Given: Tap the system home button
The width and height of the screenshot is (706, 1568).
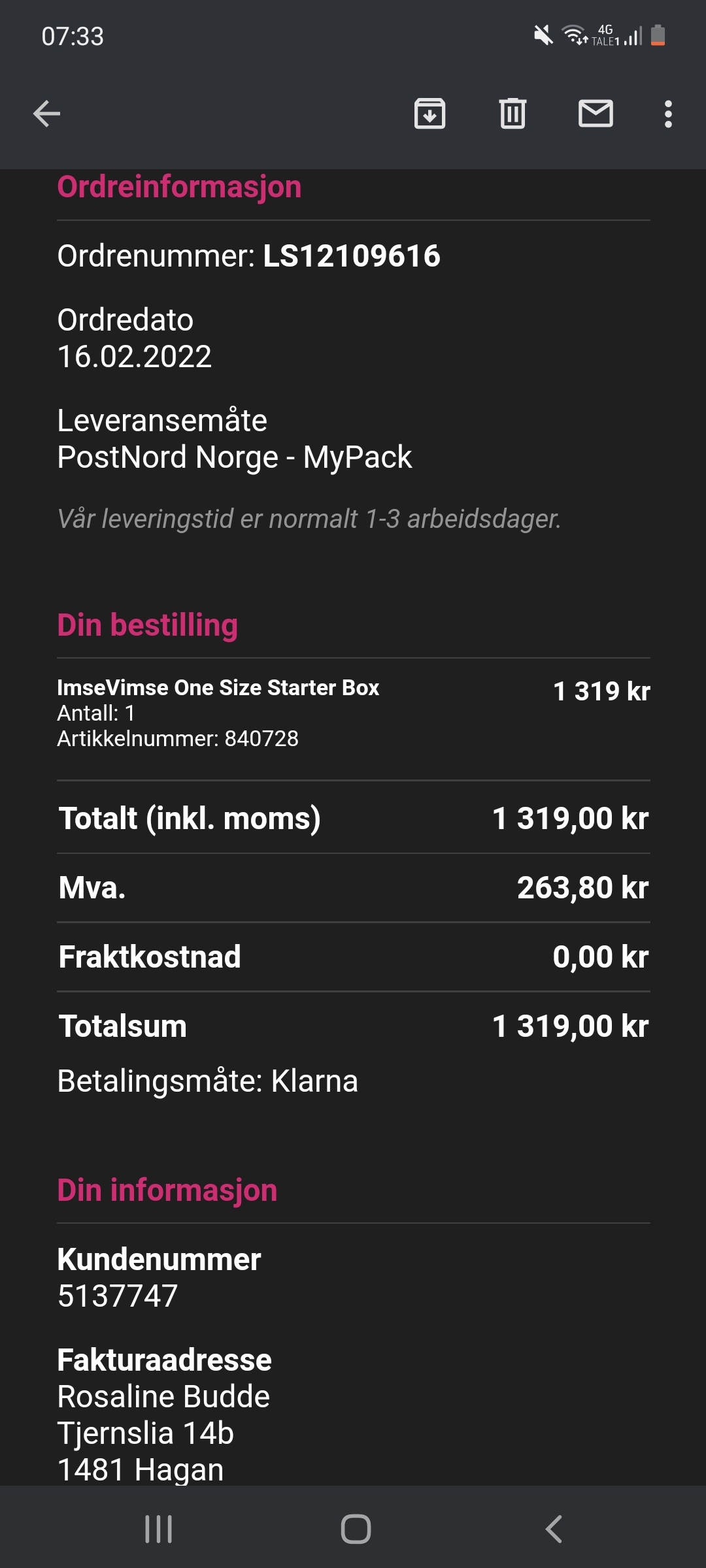Looking at the screenshot, I should pos(356,1529).
